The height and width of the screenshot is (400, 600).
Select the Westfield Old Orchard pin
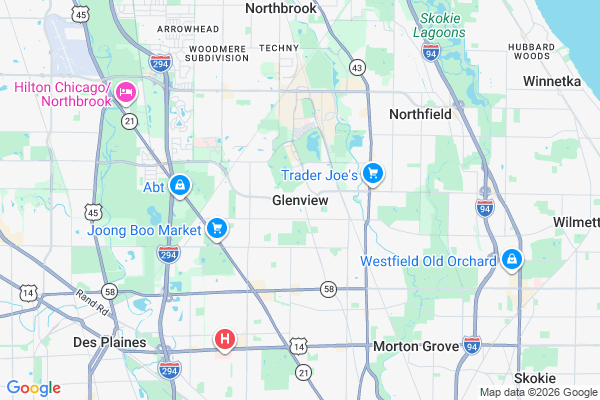coord(512,260)
